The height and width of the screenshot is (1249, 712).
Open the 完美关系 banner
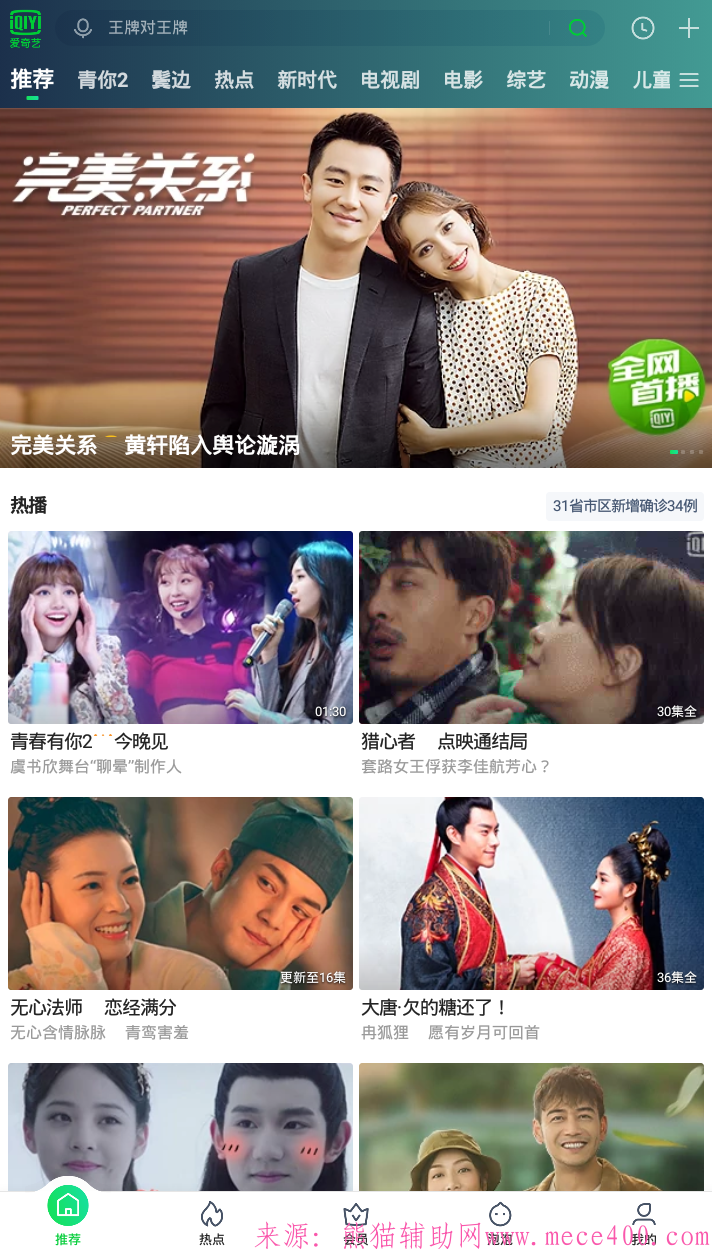pyautogui.click(x=356, y=288)
